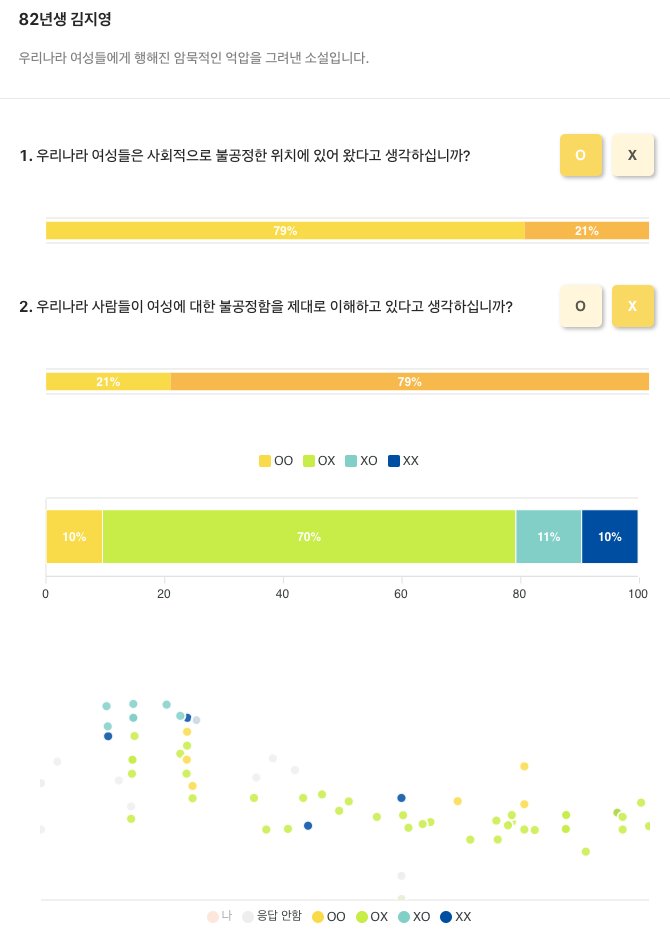Toggle OO in scatter plot legend
670x945 pixels.
click(x=329, y=917)
